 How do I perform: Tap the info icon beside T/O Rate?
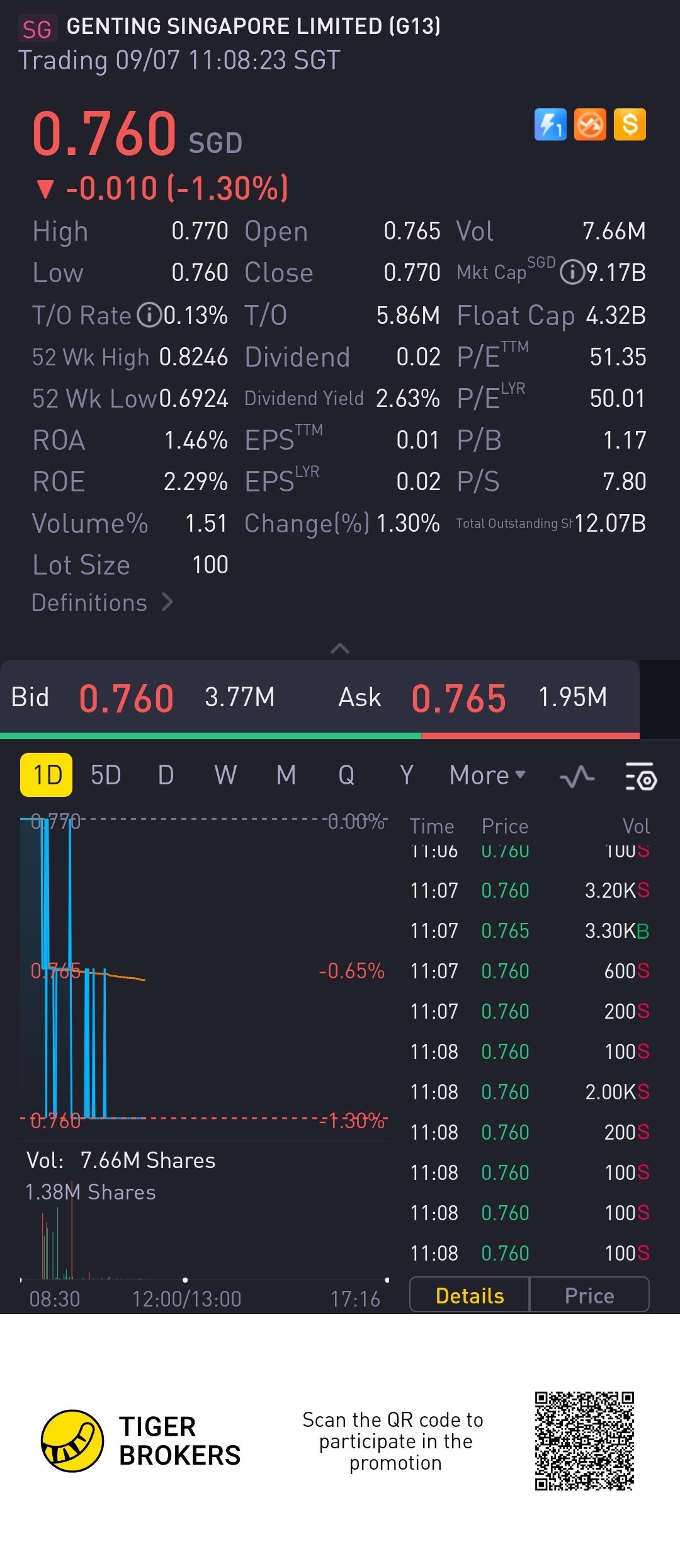click(x=149, y=315)
